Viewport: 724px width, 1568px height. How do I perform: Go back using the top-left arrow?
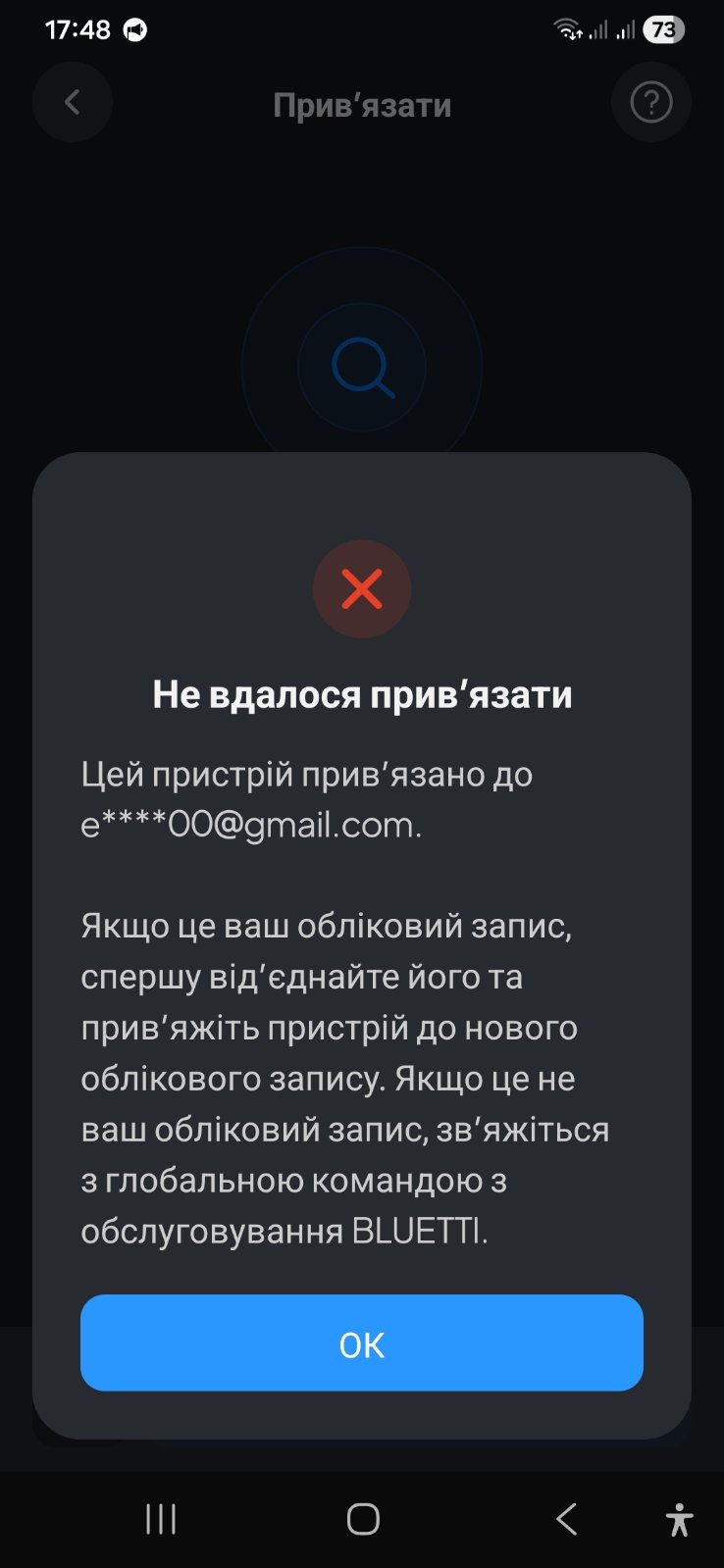pos(72,102)
